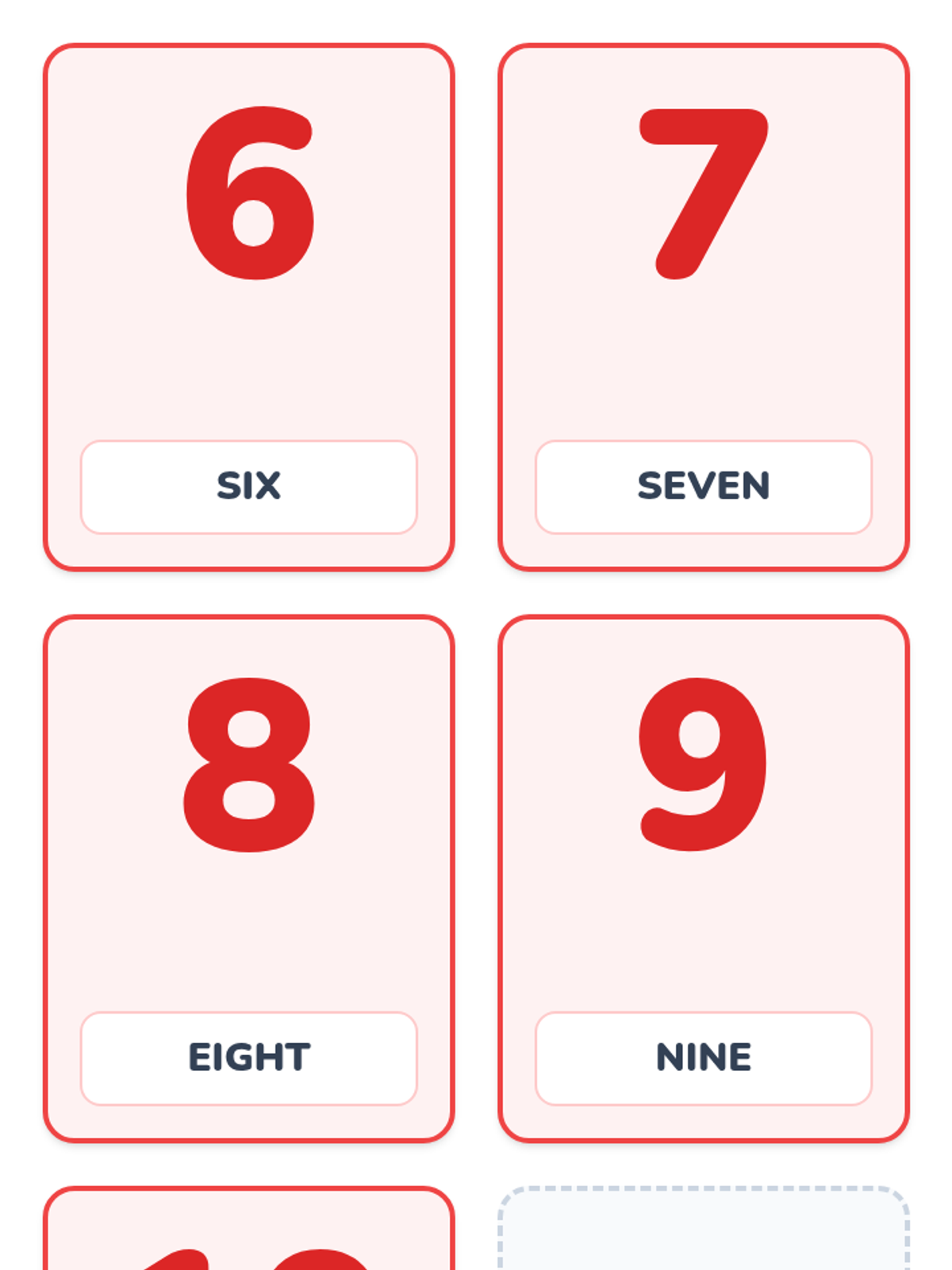Choose the NINE flashcard
This screenshot has height=1270, width=952.
704,879
